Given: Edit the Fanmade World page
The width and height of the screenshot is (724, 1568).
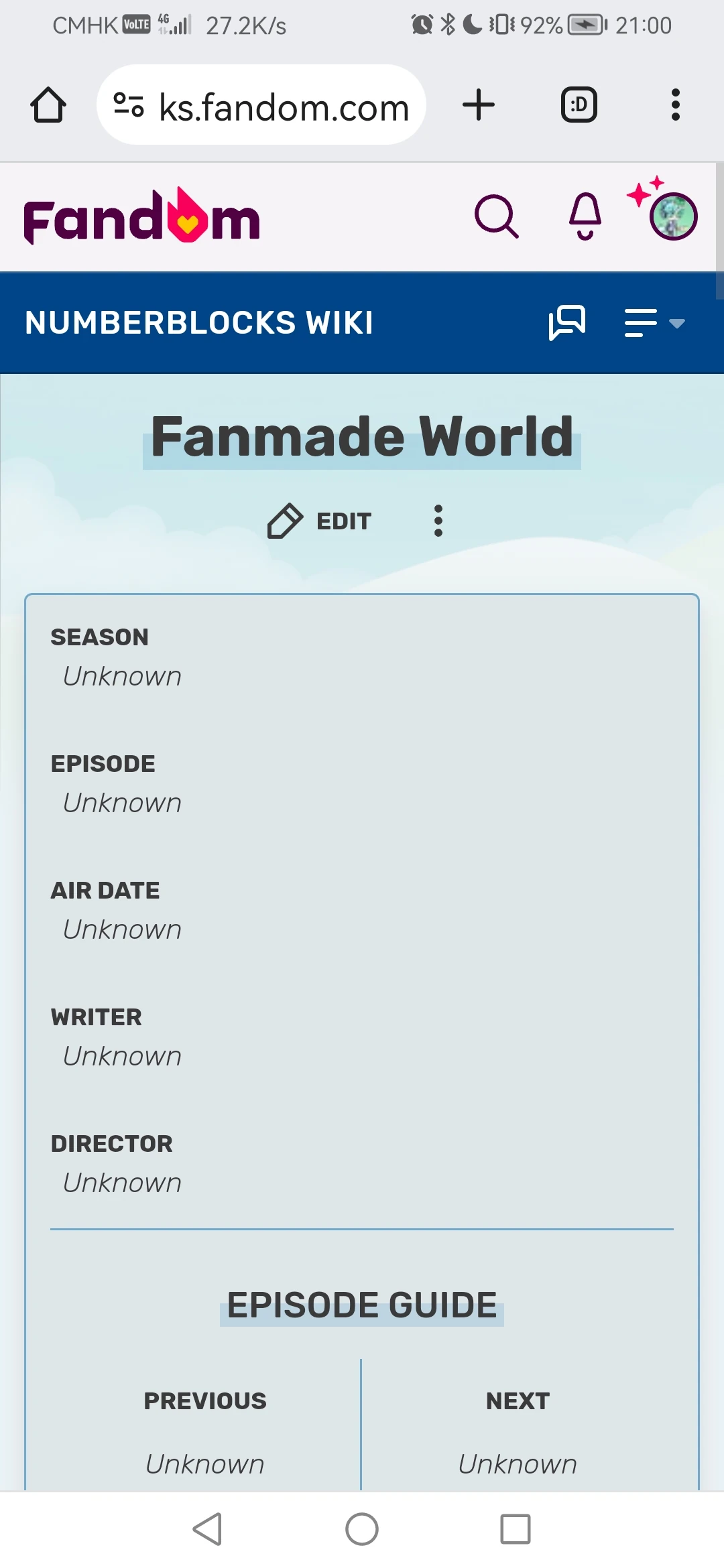Looking at the screenshot, I should (320, 521).
